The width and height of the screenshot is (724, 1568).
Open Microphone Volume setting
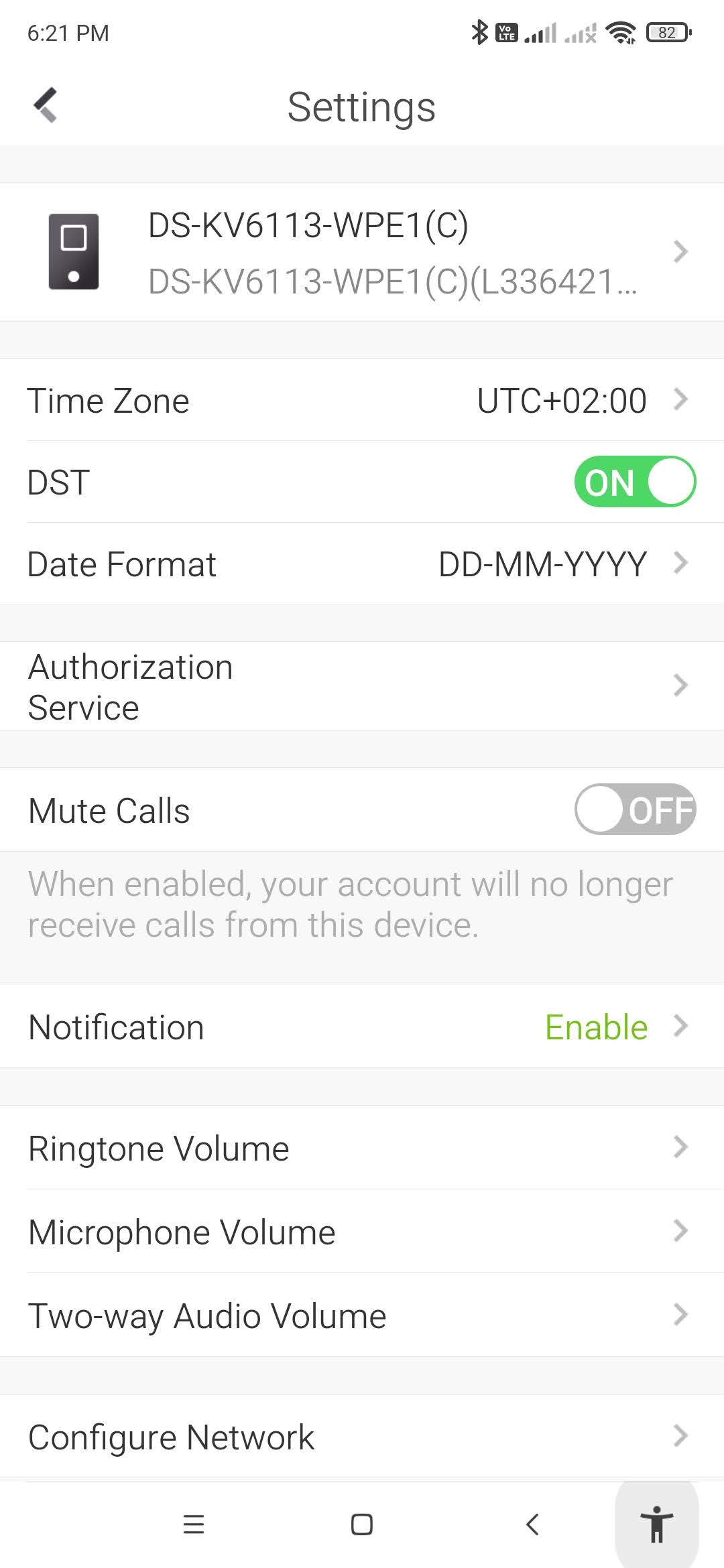point(362,1232)
